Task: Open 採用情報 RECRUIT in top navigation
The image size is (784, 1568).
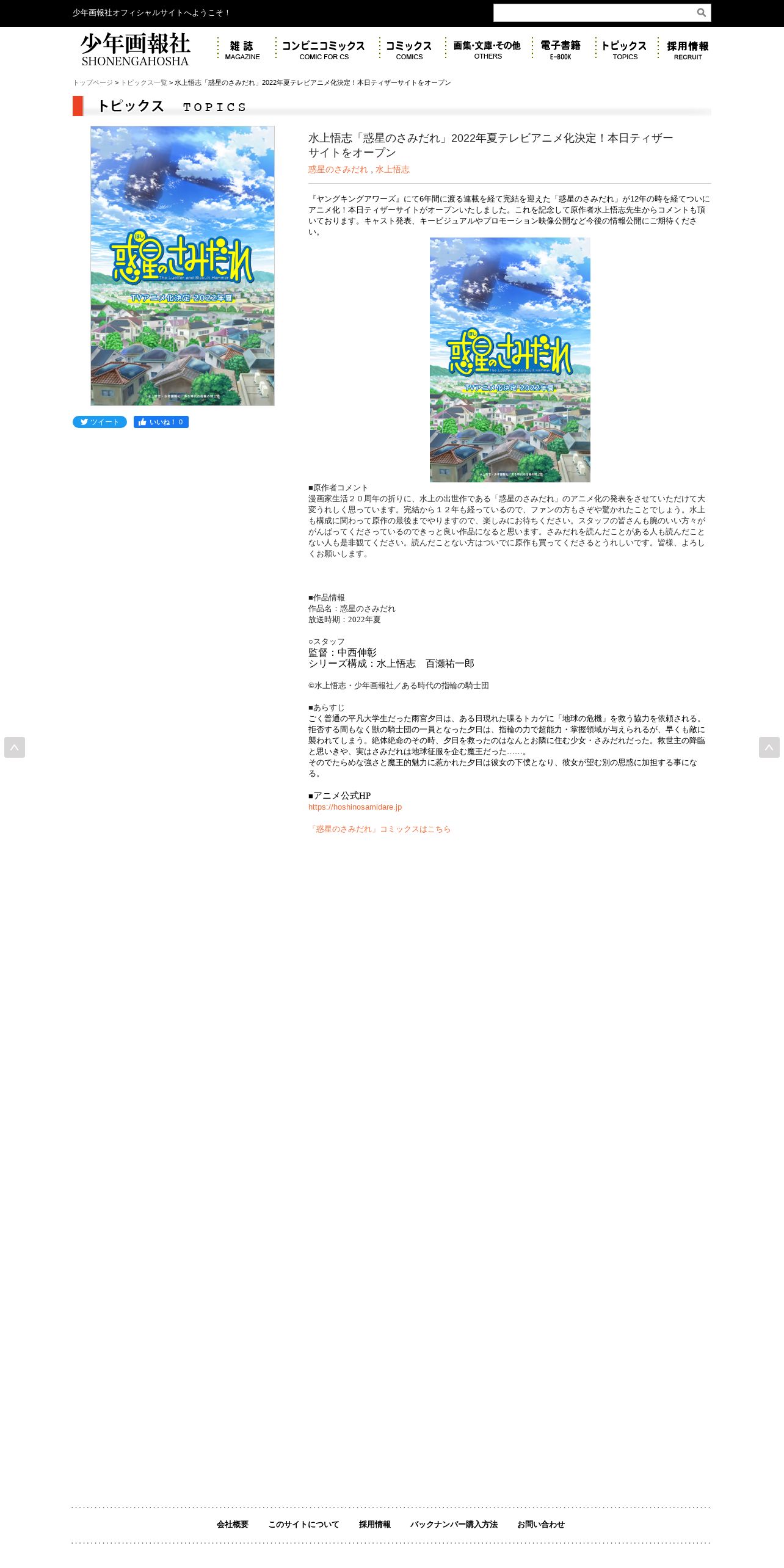Action: 688,50
